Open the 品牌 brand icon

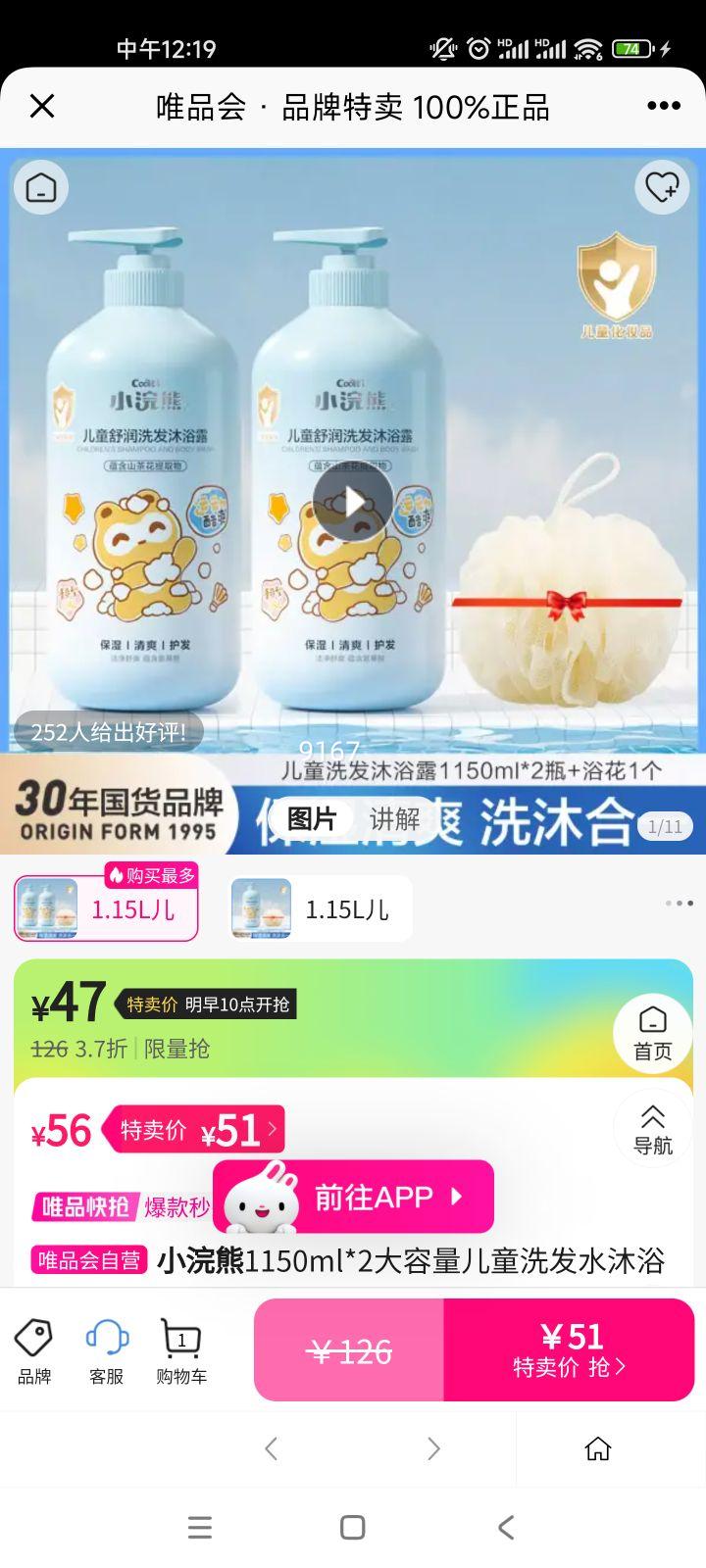point(35,1349)
